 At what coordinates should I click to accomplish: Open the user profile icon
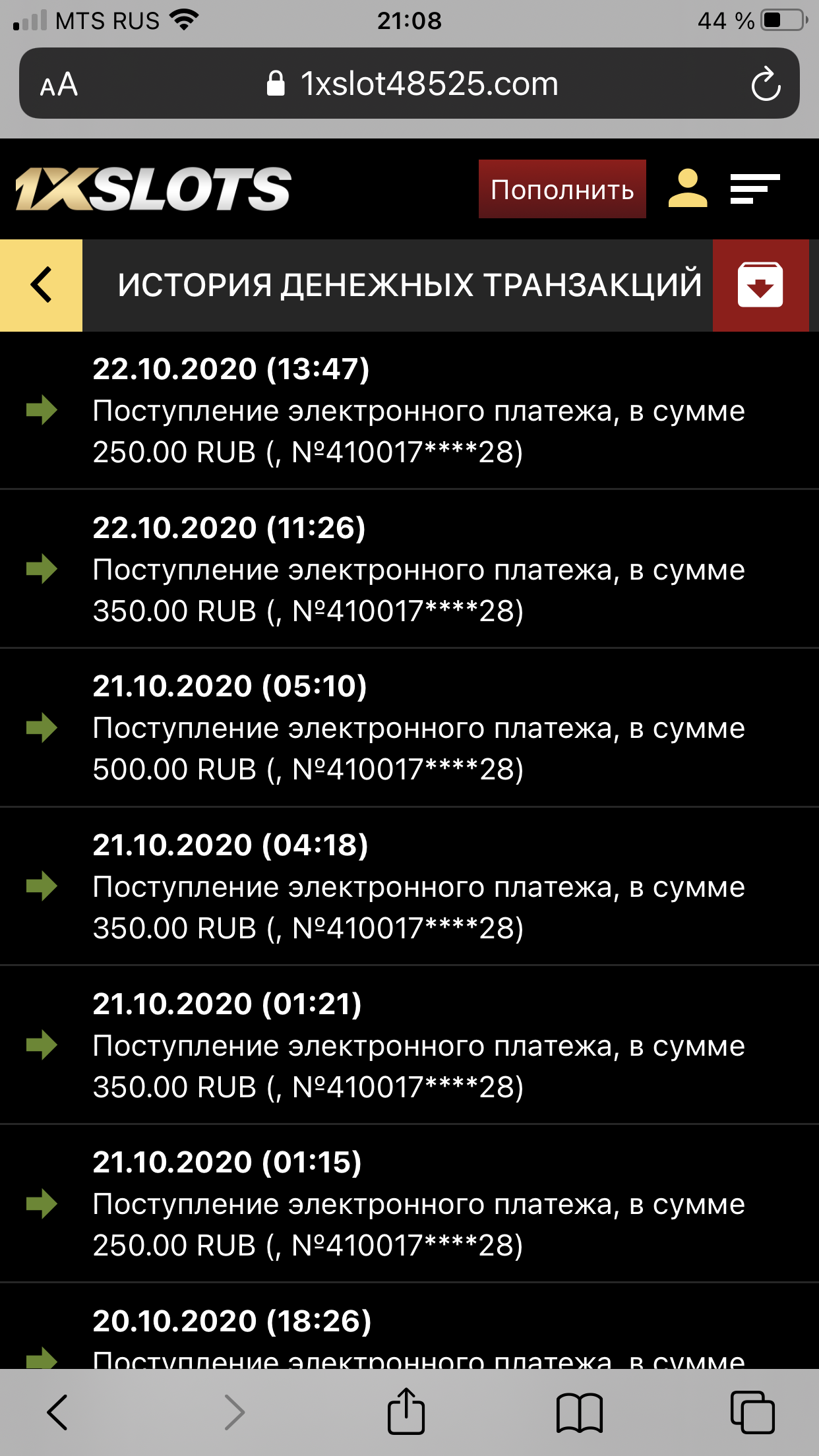click(x=688, y=189)
